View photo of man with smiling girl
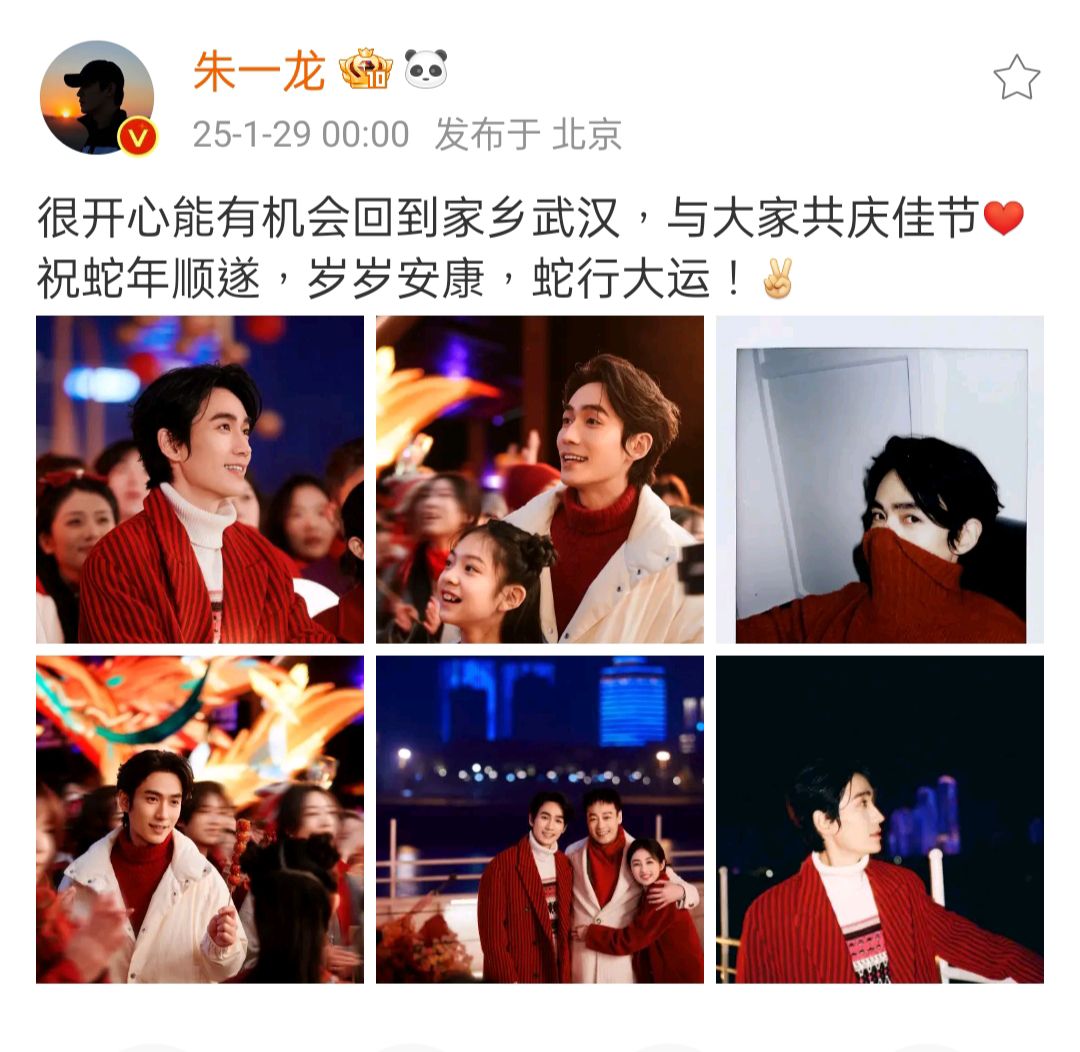 [x=540, y=479]
